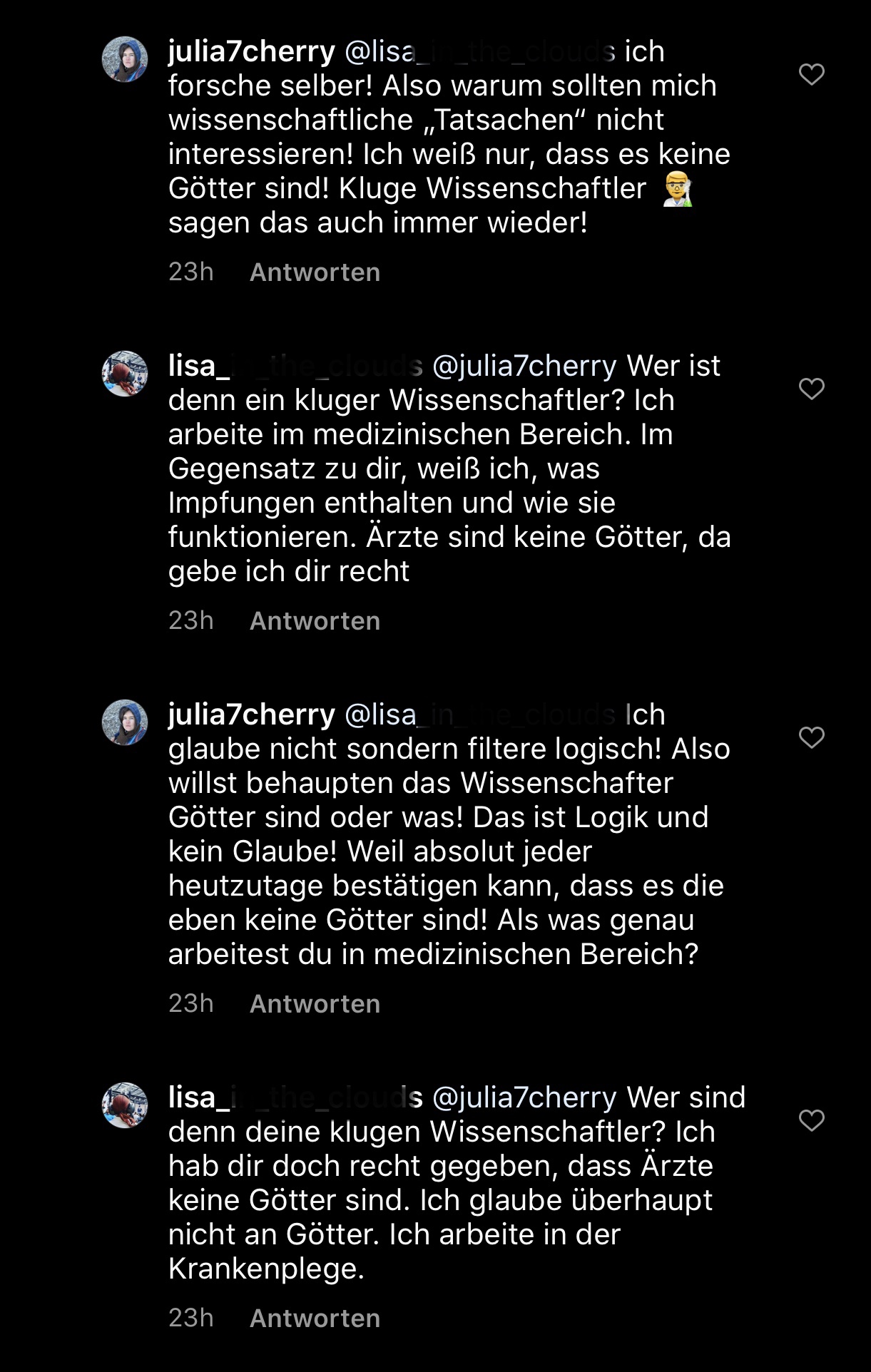Tap julia7cherry's avatar beside "Ich glaube nicht" comment
Screen dimensions: 871x1372
click(x=125, y=722)
